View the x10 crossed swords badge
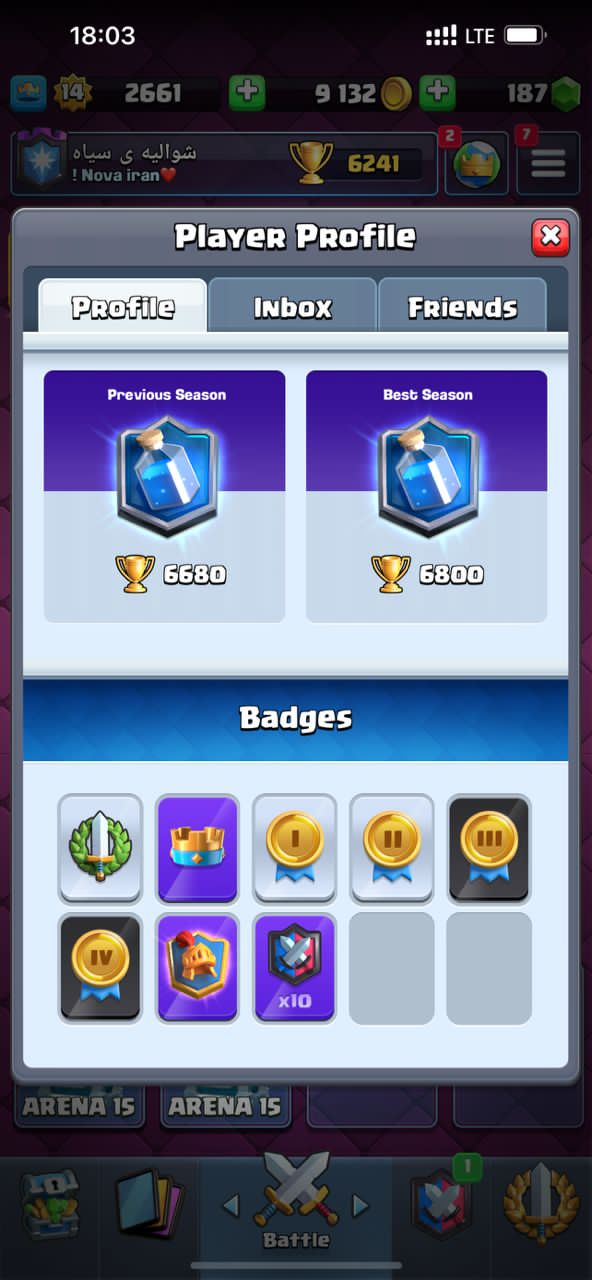 point(294,968)
